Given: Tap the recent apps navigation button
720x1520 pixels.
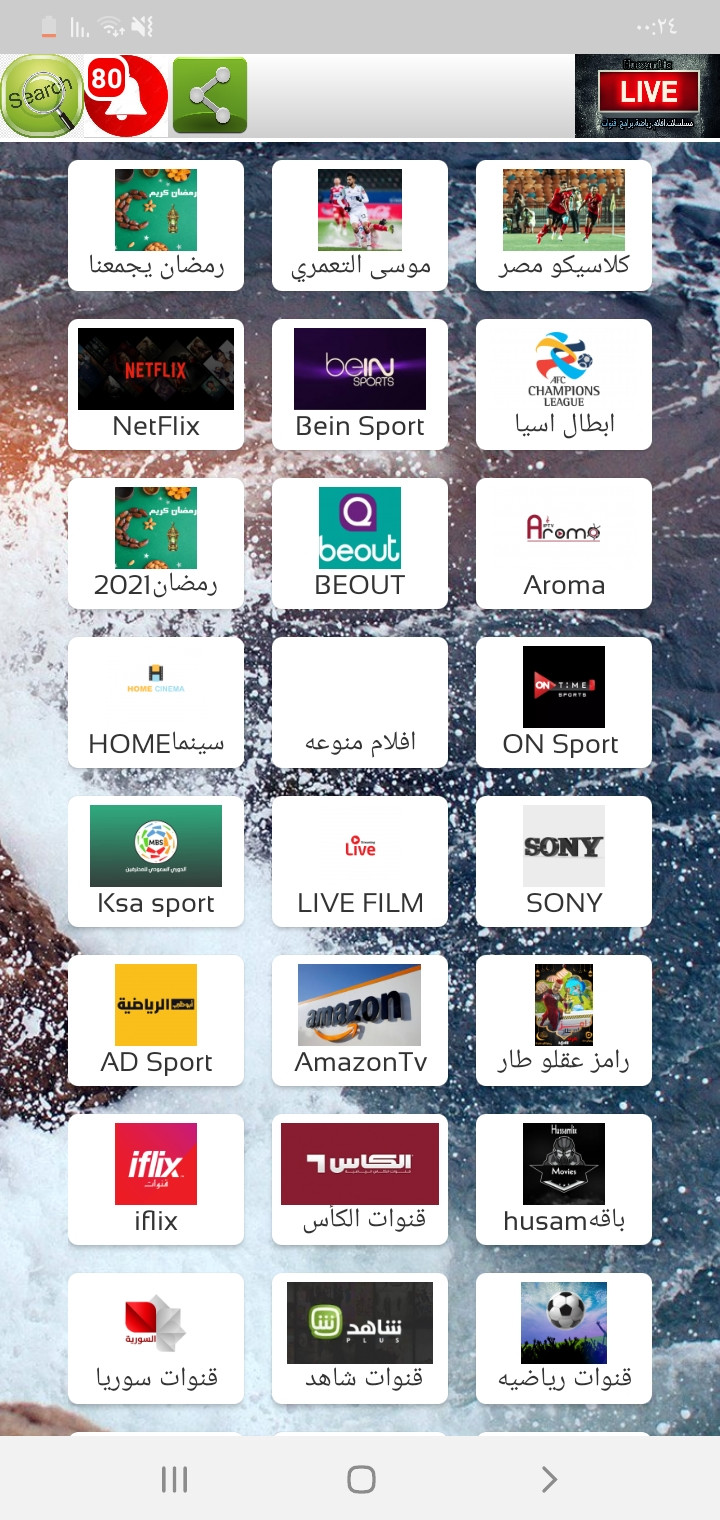Looking at the screenshot, I should [175, 1477].
